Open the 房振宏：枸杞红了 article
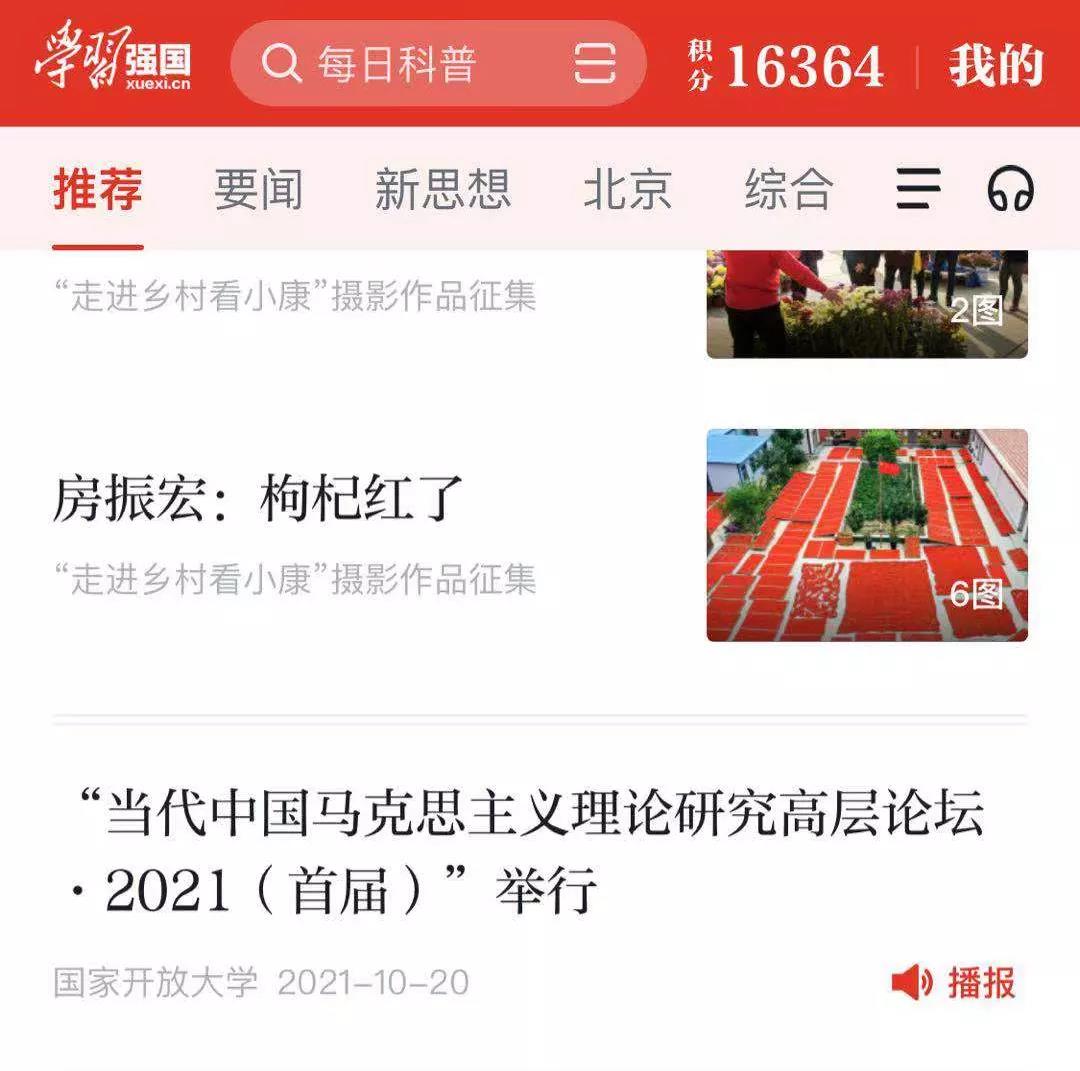The width and height of the screenshot is (1080, 1071). point(258,499)
